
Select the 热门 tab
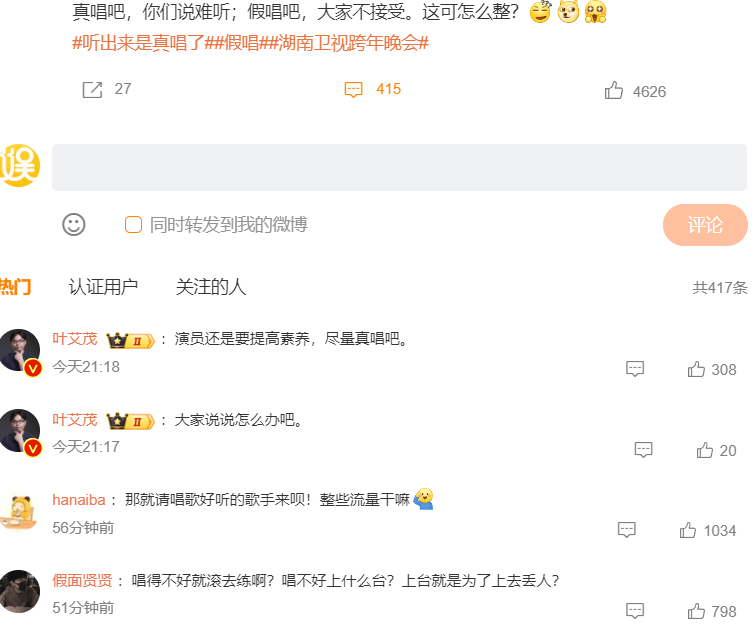tap(16, 288)
